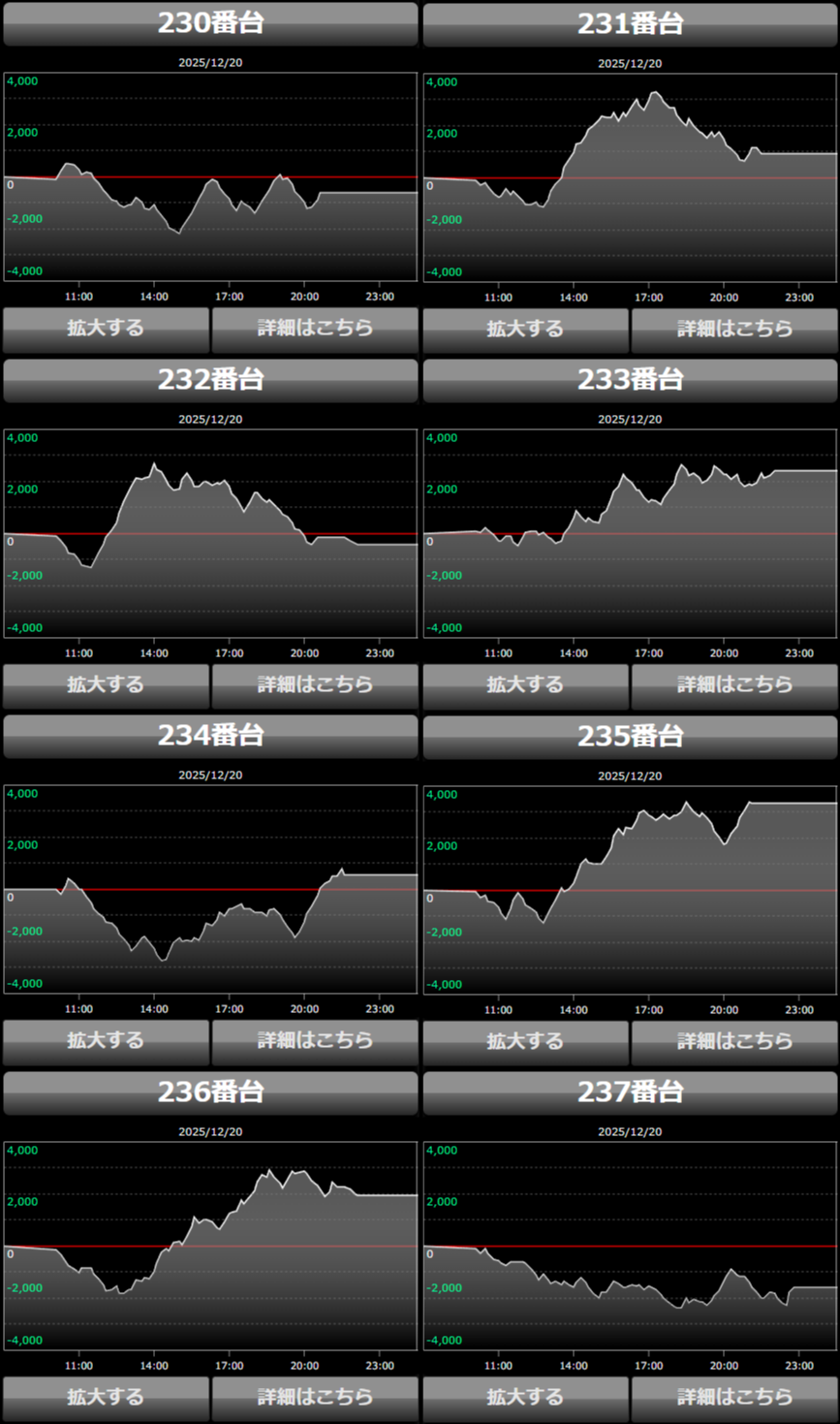Open details for machine 232番台
The width and height of the screenshot is (840, 1424).
click(315, 685)
